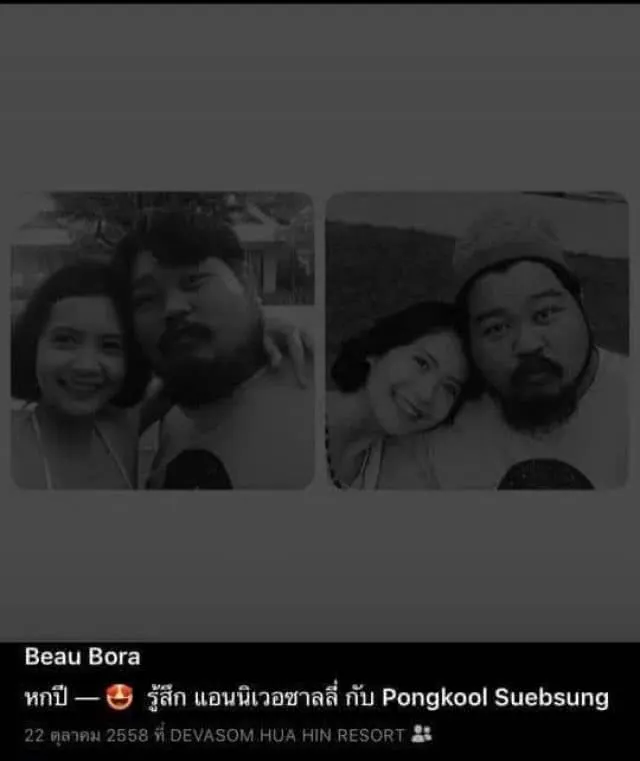Open the DEVASOM HUA HIN RESORT location

[x=287, y=735]
